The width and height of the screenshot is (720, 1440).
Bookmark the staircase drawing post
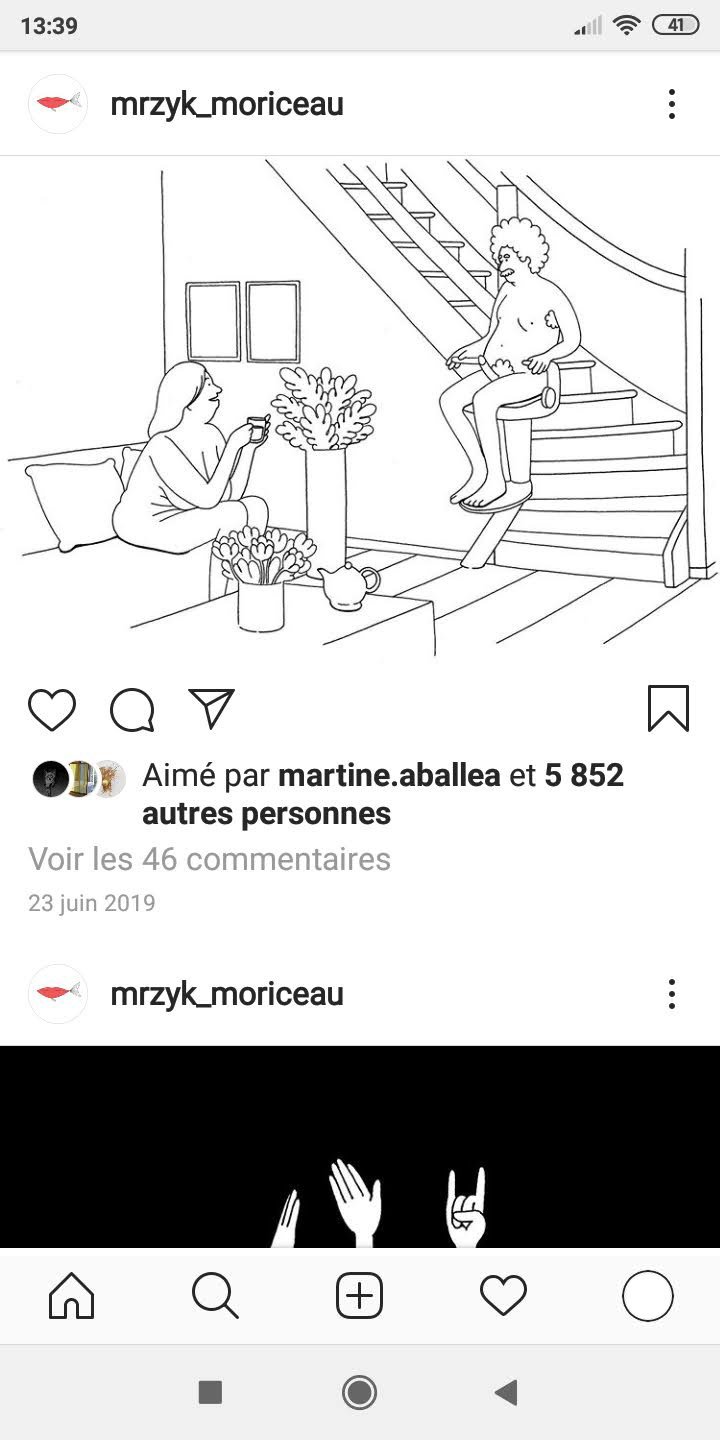pyautogui.click(x=668, y=709)
